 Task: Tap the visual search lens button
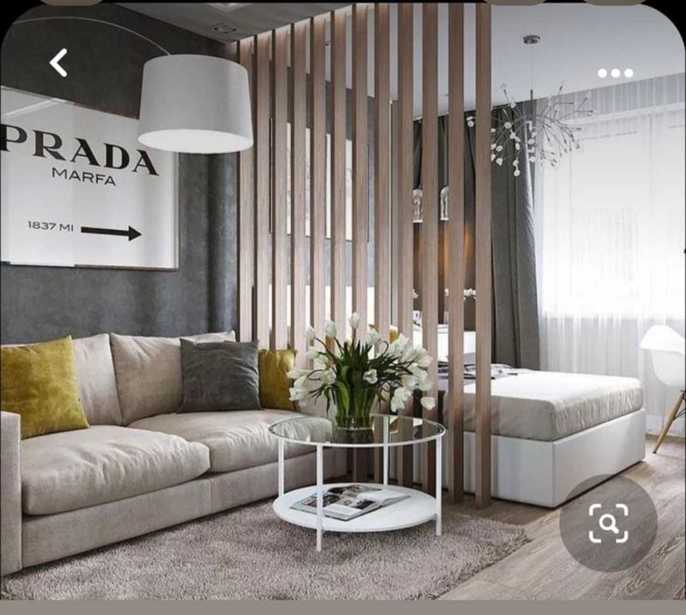pos(608,523)
